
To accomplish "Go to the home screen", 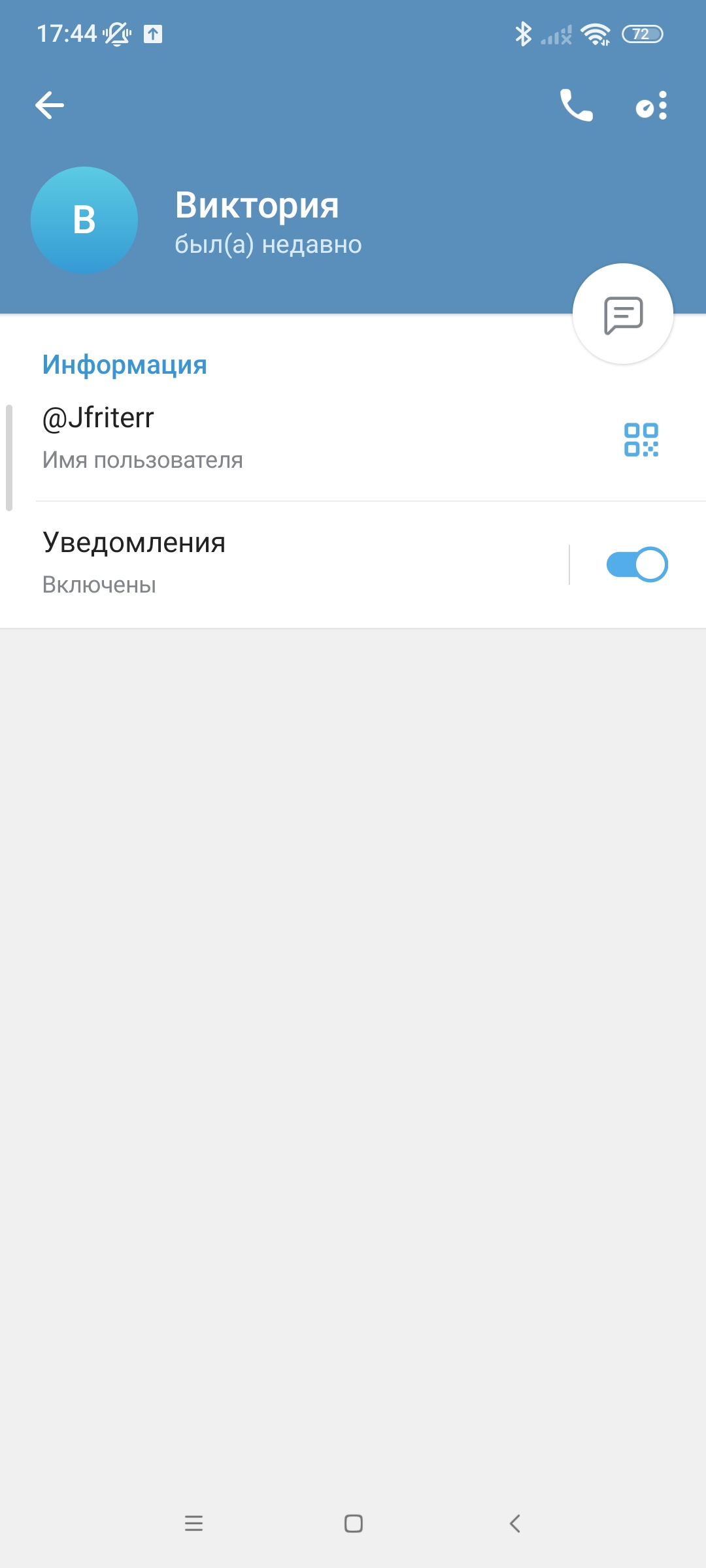I will pyautogui.click(x=354, y=1524).
